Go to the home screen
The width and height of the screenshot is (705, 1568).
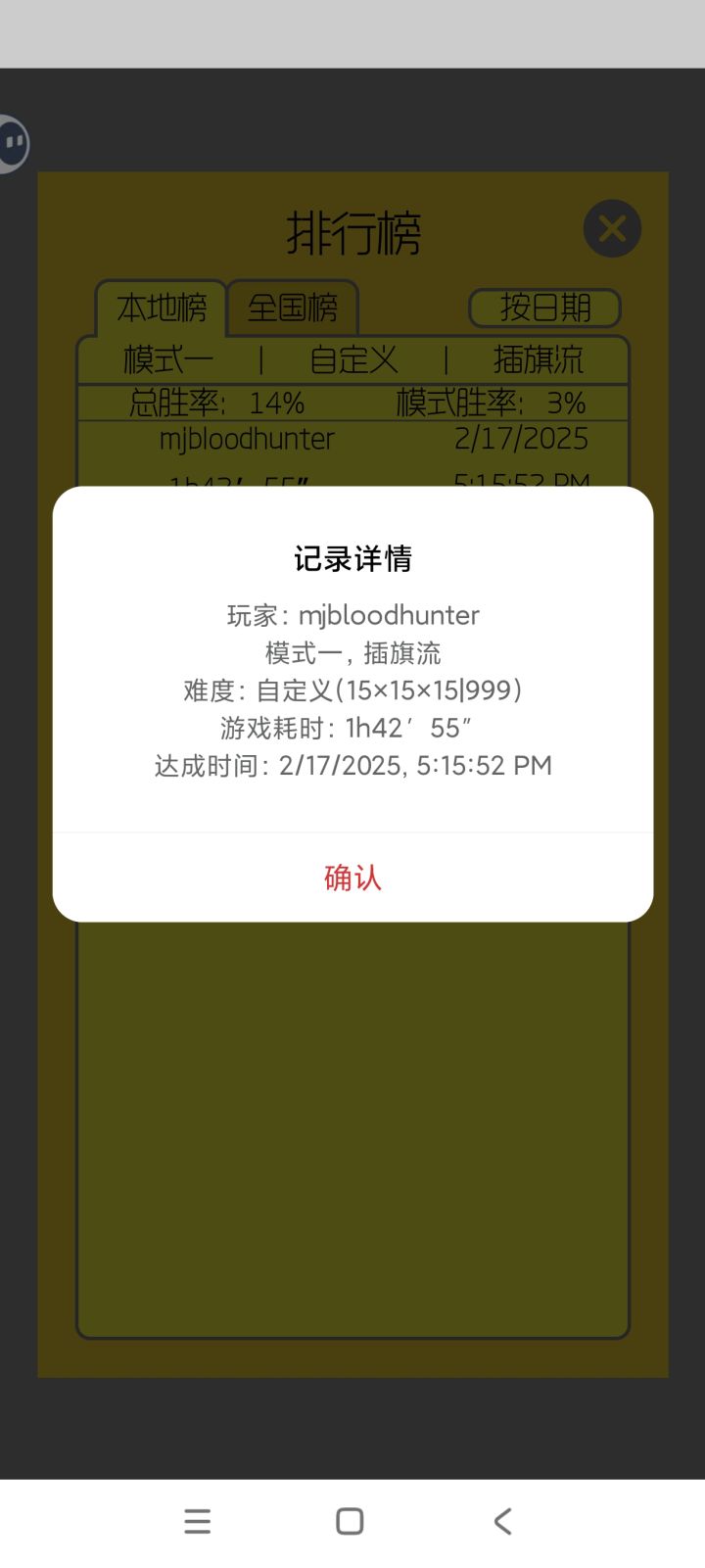click(x=350, y=1521)
